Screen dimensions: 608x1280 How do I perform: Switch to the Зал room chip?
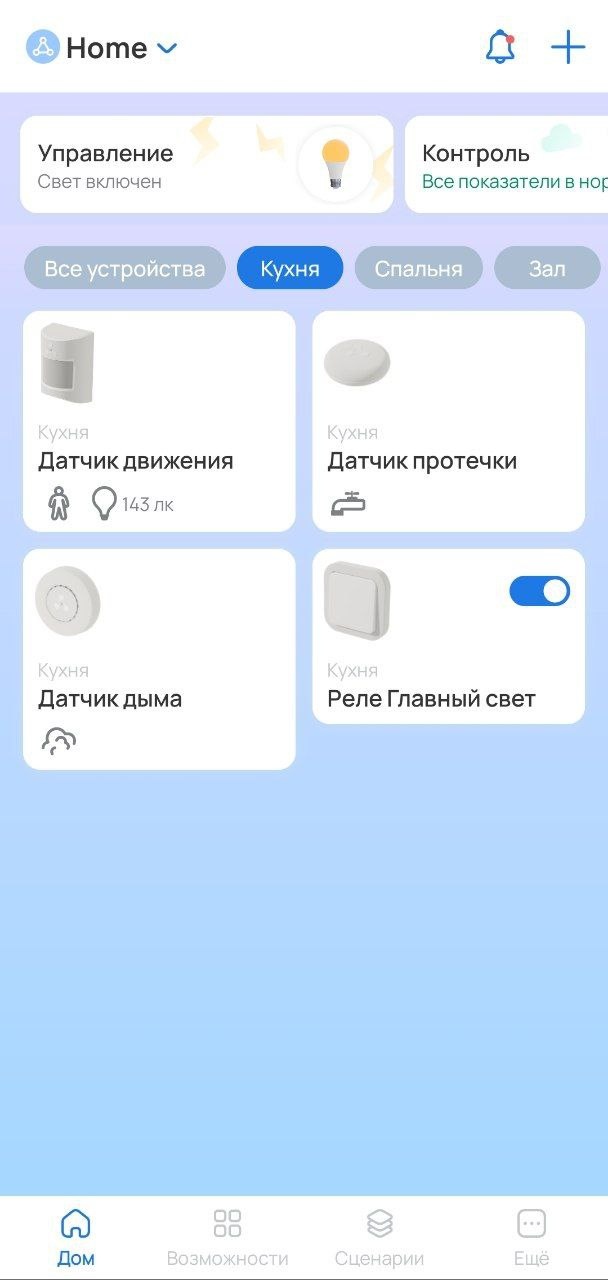(x=547, y=268)
